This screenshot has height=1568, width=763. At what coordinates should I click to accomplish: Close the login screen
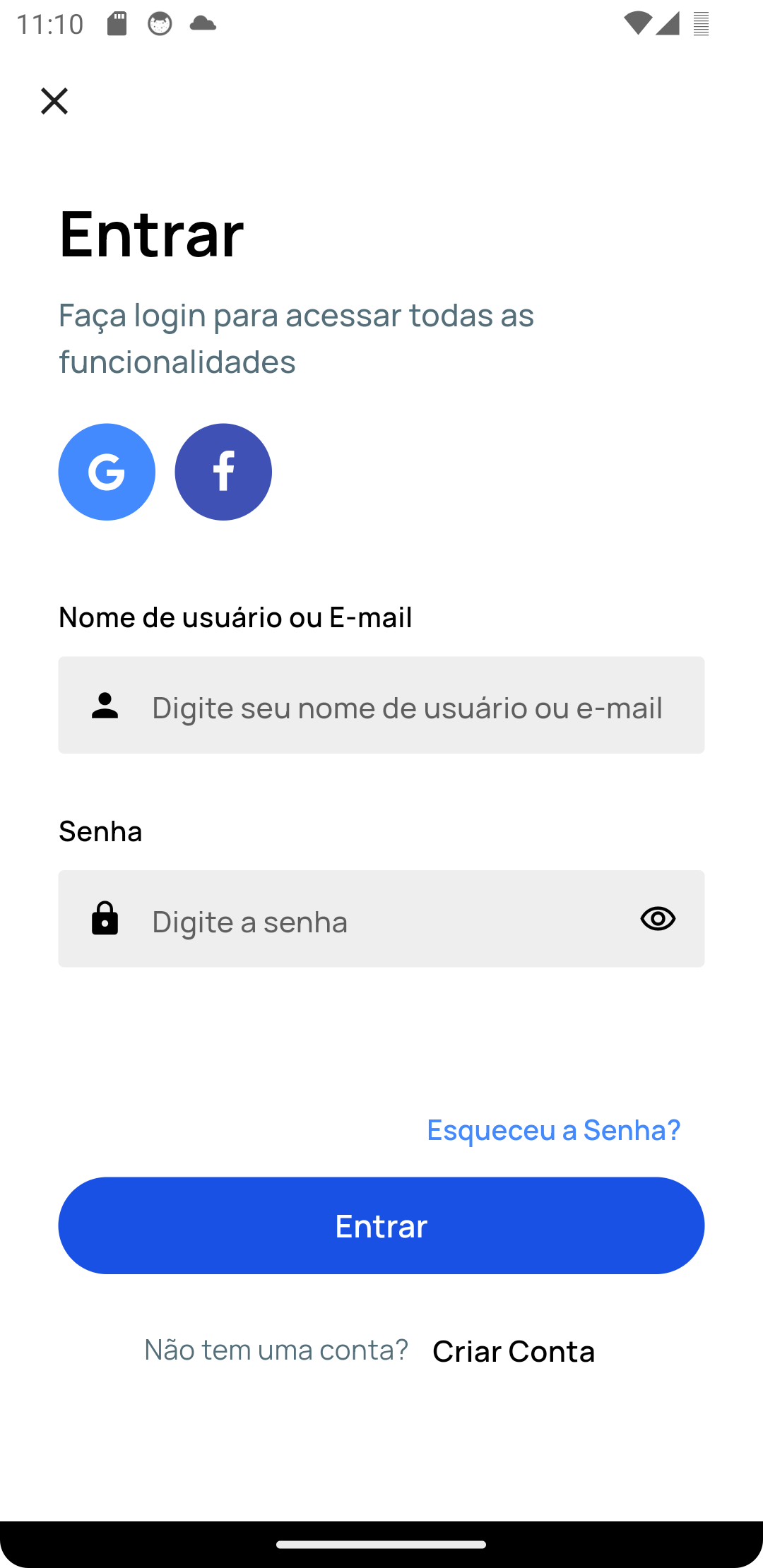click(54, 101)
